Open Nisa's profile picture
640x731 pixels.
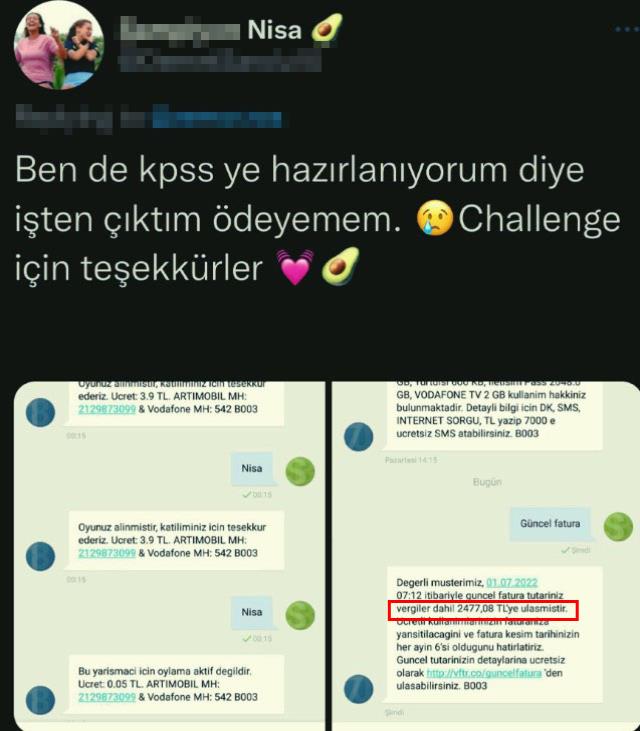tap(58, 44)
